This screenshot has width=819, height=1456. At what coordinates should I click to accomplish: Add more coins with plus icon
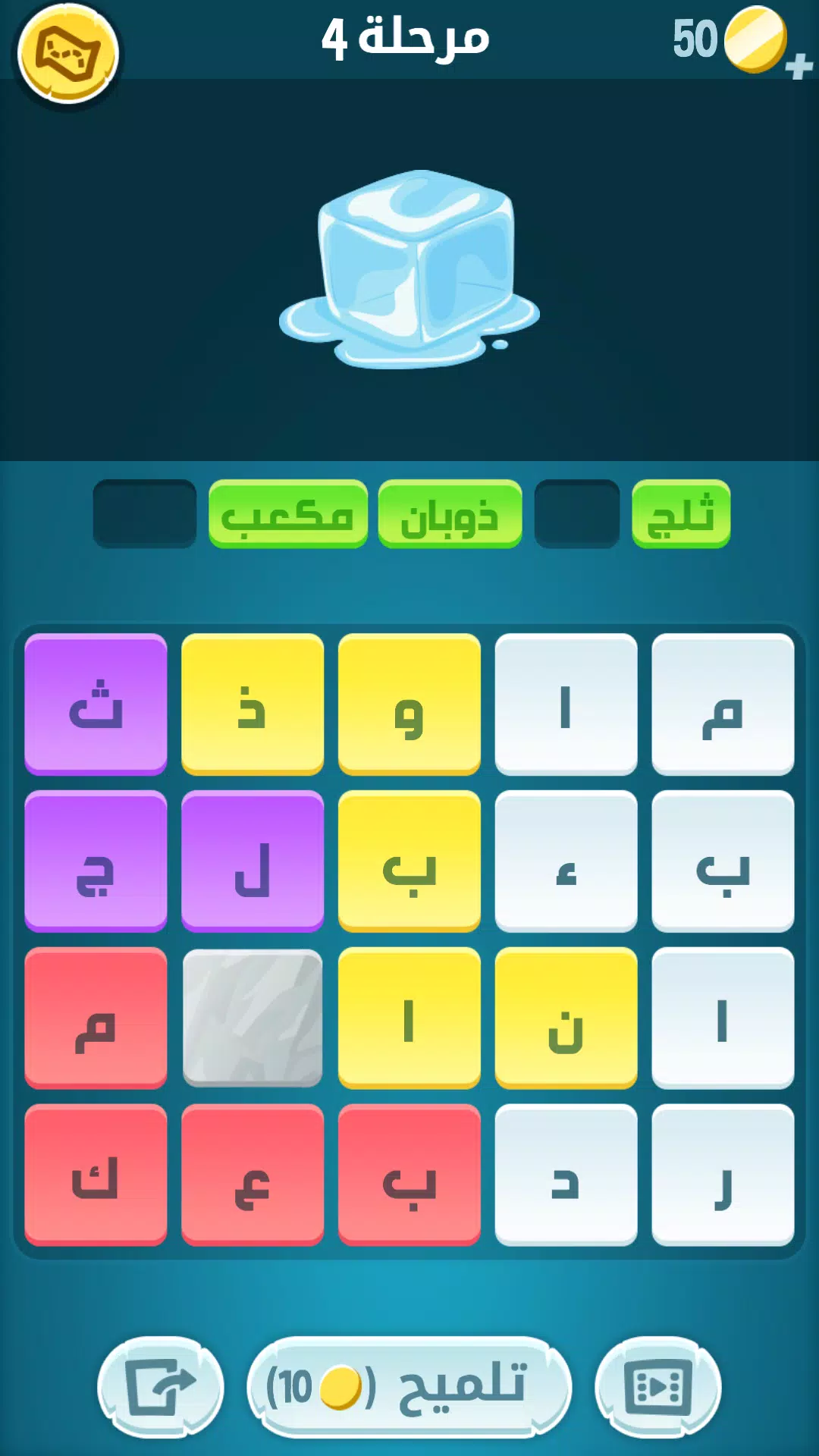coord(798,67)
